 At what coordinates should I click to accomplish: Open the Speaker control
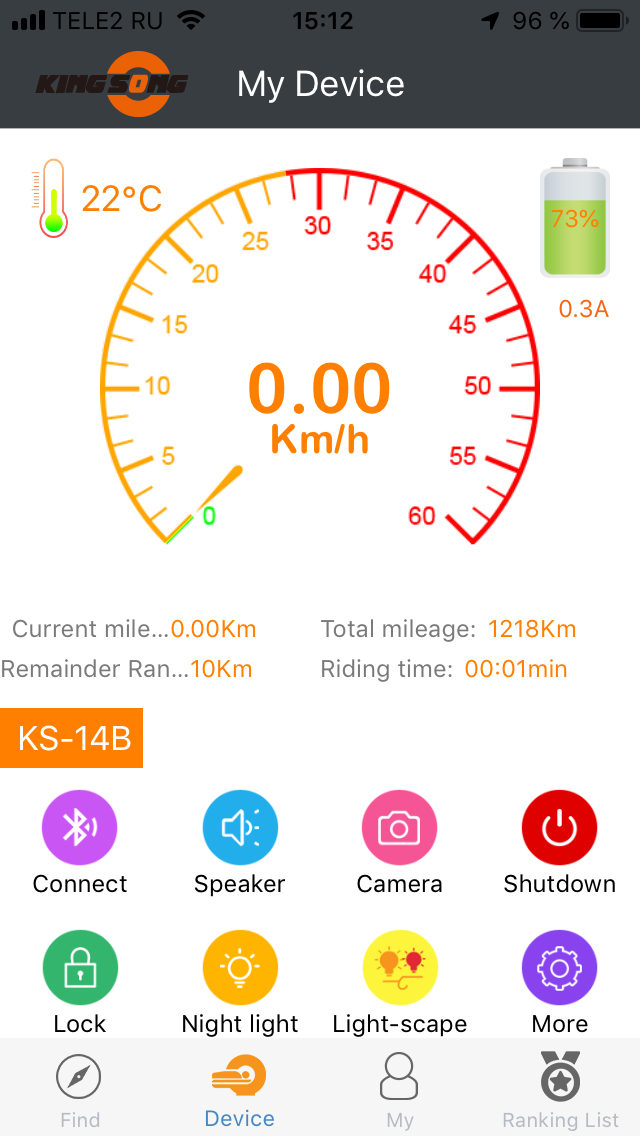(240, 828)
